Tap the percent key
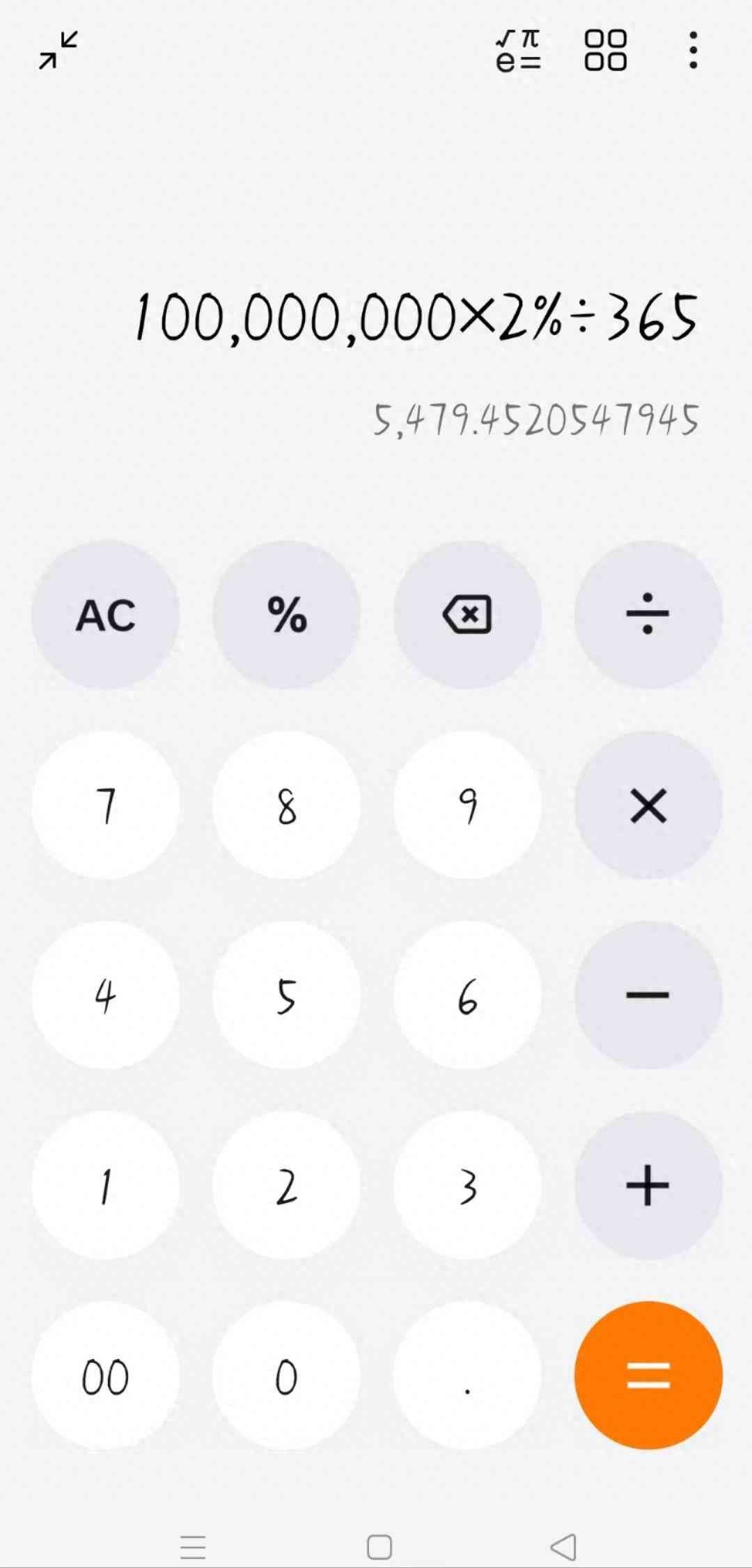This screenshot has height=1568, width=752. (x=286, y=615)
